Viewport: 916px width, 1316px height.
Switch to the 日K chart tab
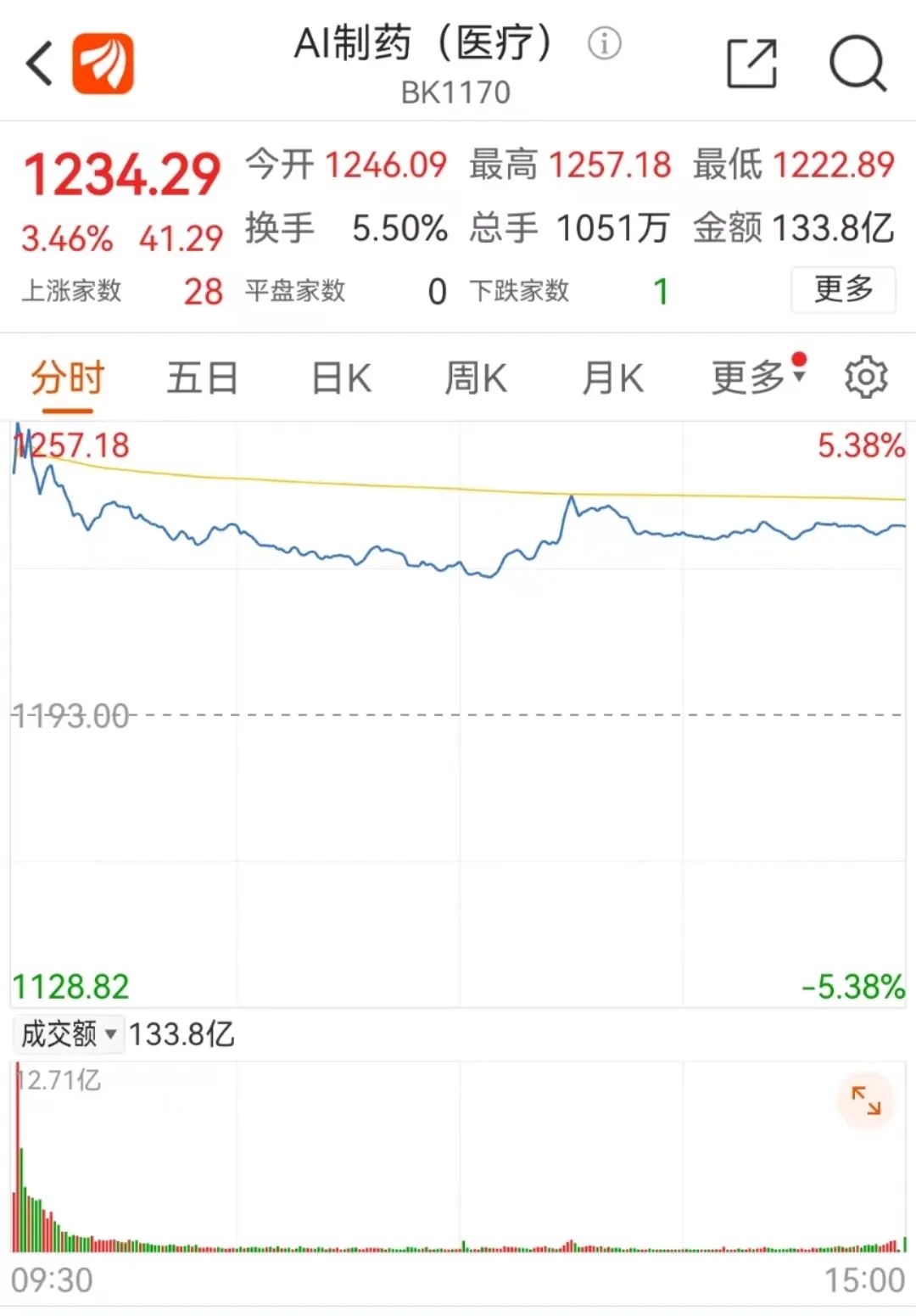[x=341, y=378]
